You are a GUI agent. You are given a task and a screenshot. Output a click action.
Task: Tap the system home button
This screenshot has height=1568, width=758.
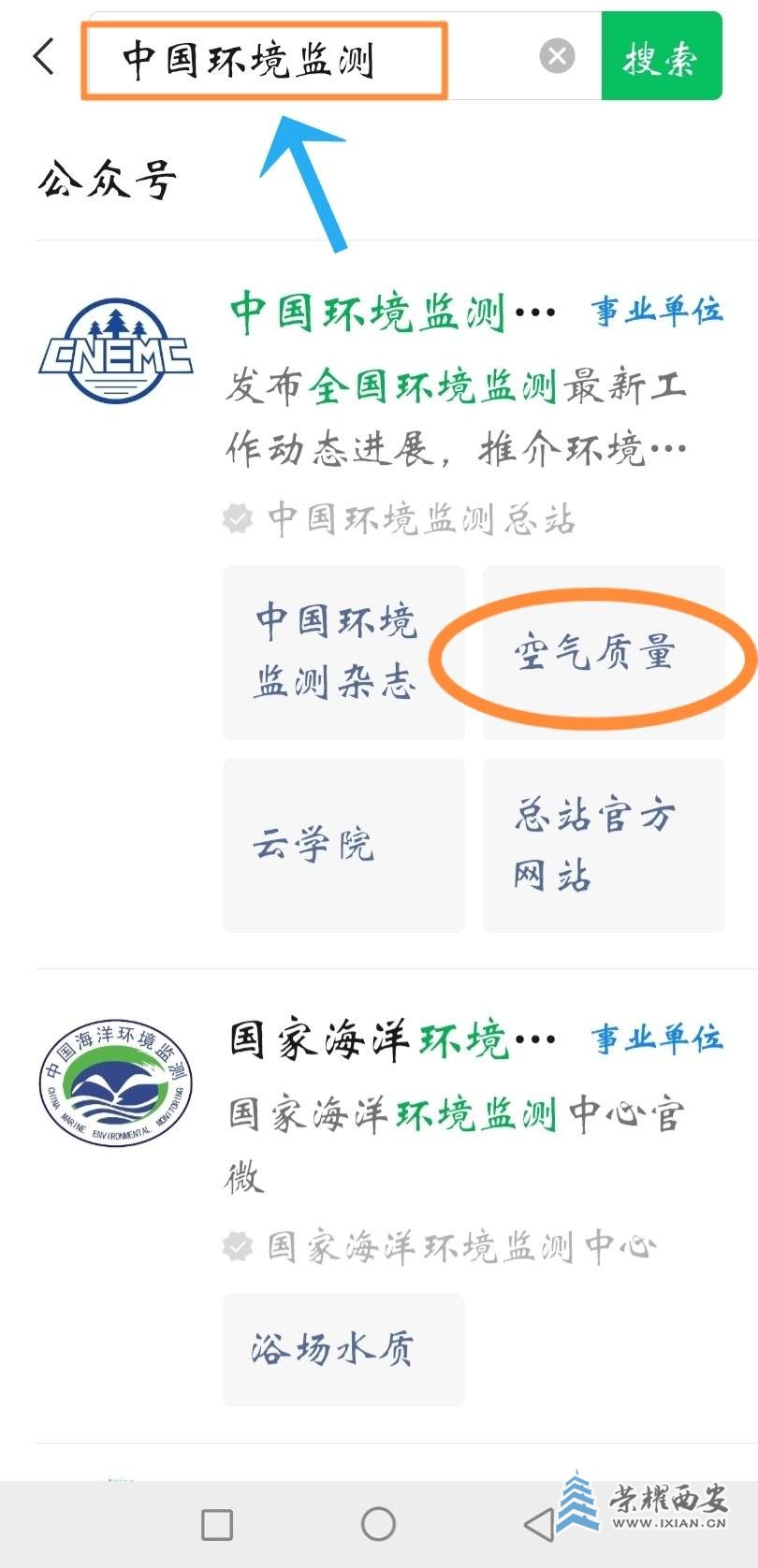point(378,1524)
